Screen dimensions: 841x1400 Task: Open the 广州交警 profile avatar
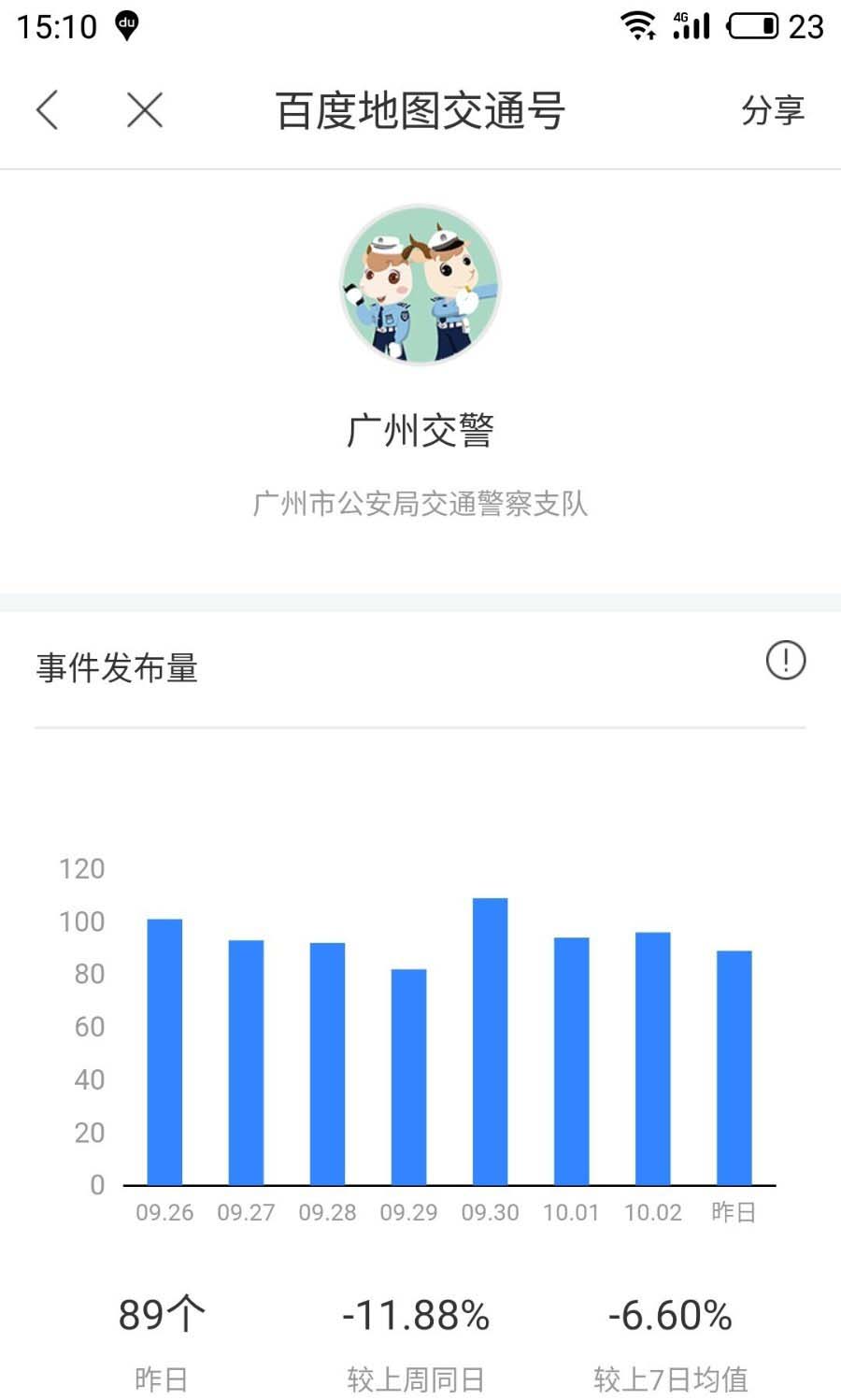tap(420, 285)
